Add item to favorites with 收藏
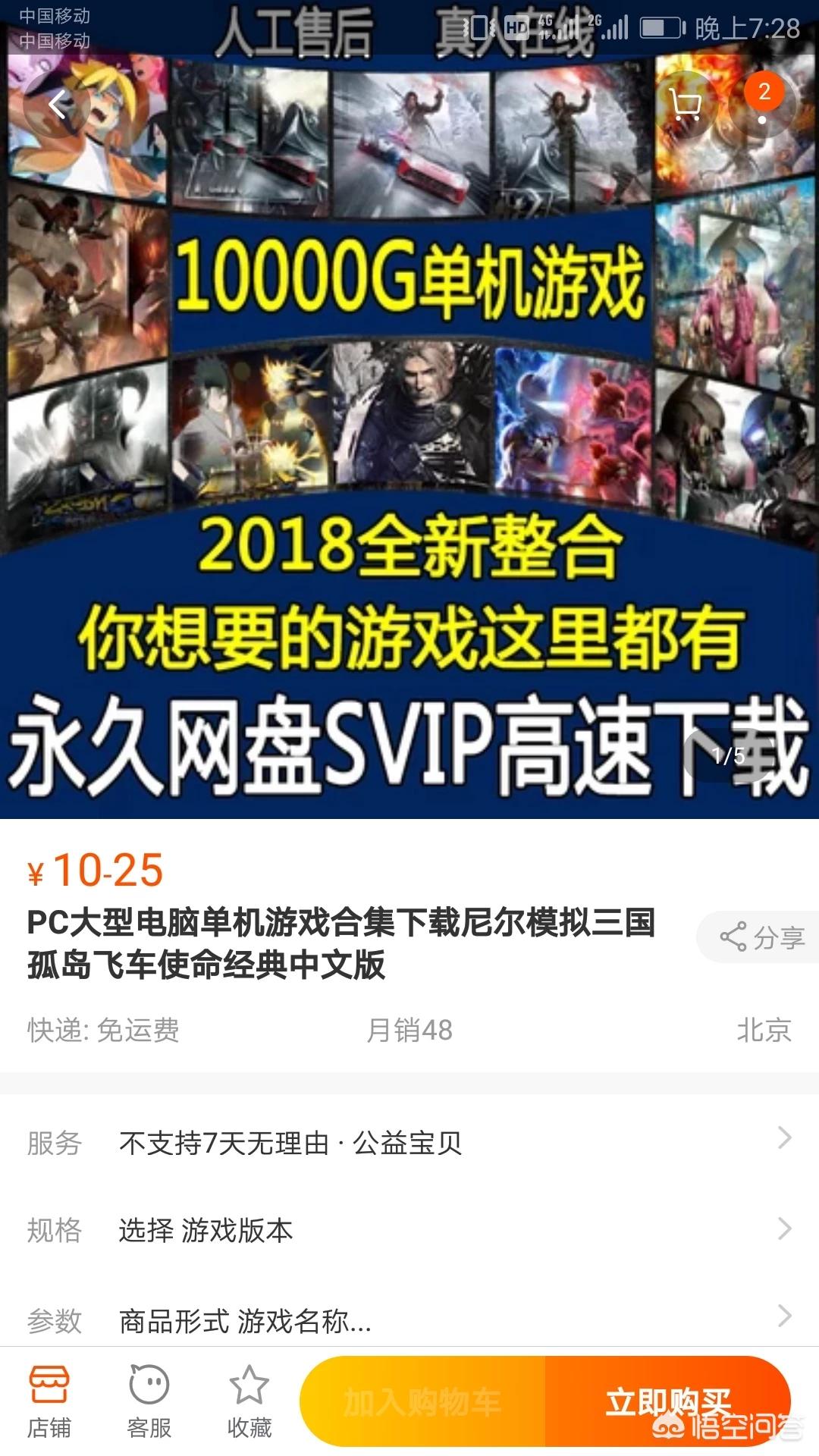 click(x=249, y=1401)
